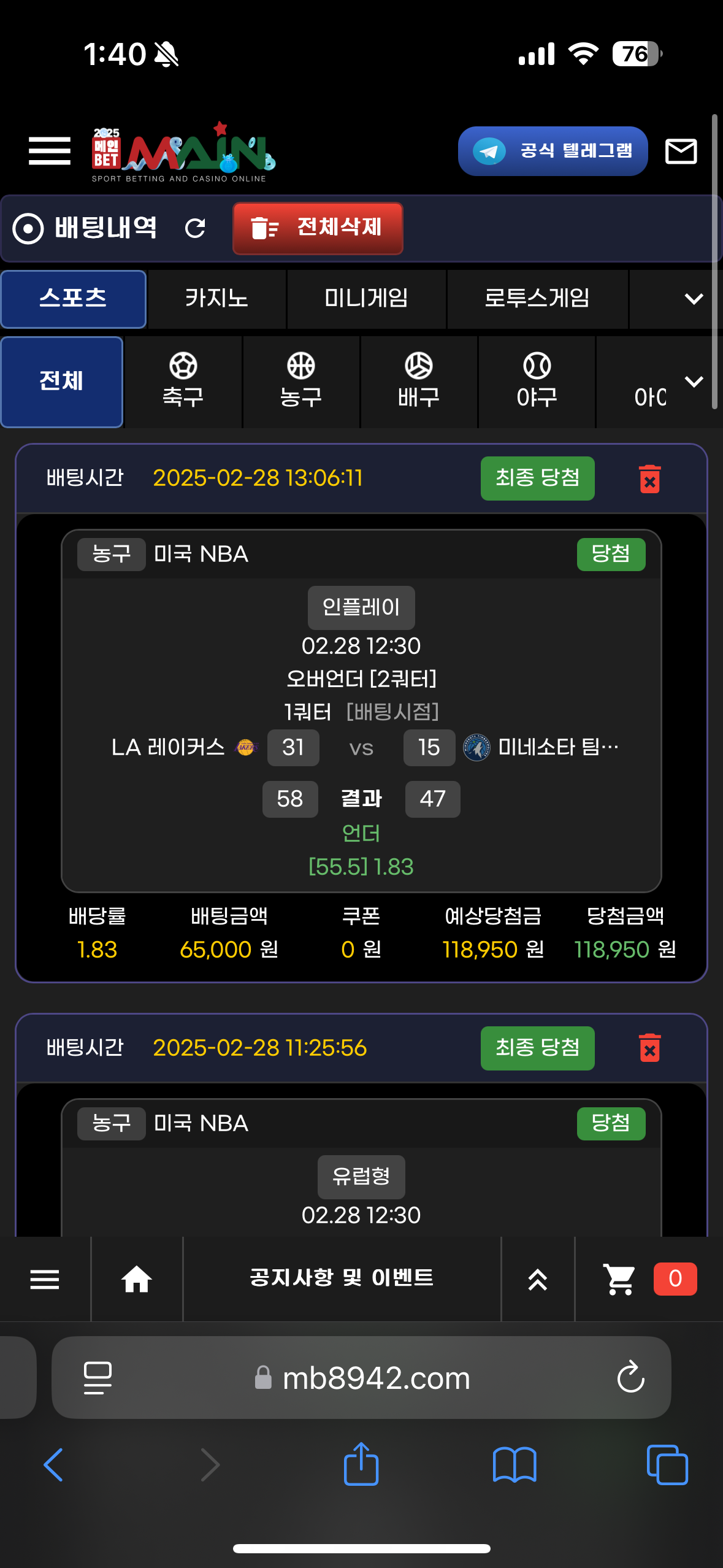Delete the bet placed at 11:25:56
Image resolution: width=723 pixels, height=1568 pixels.
click(x=649, y=1048)
